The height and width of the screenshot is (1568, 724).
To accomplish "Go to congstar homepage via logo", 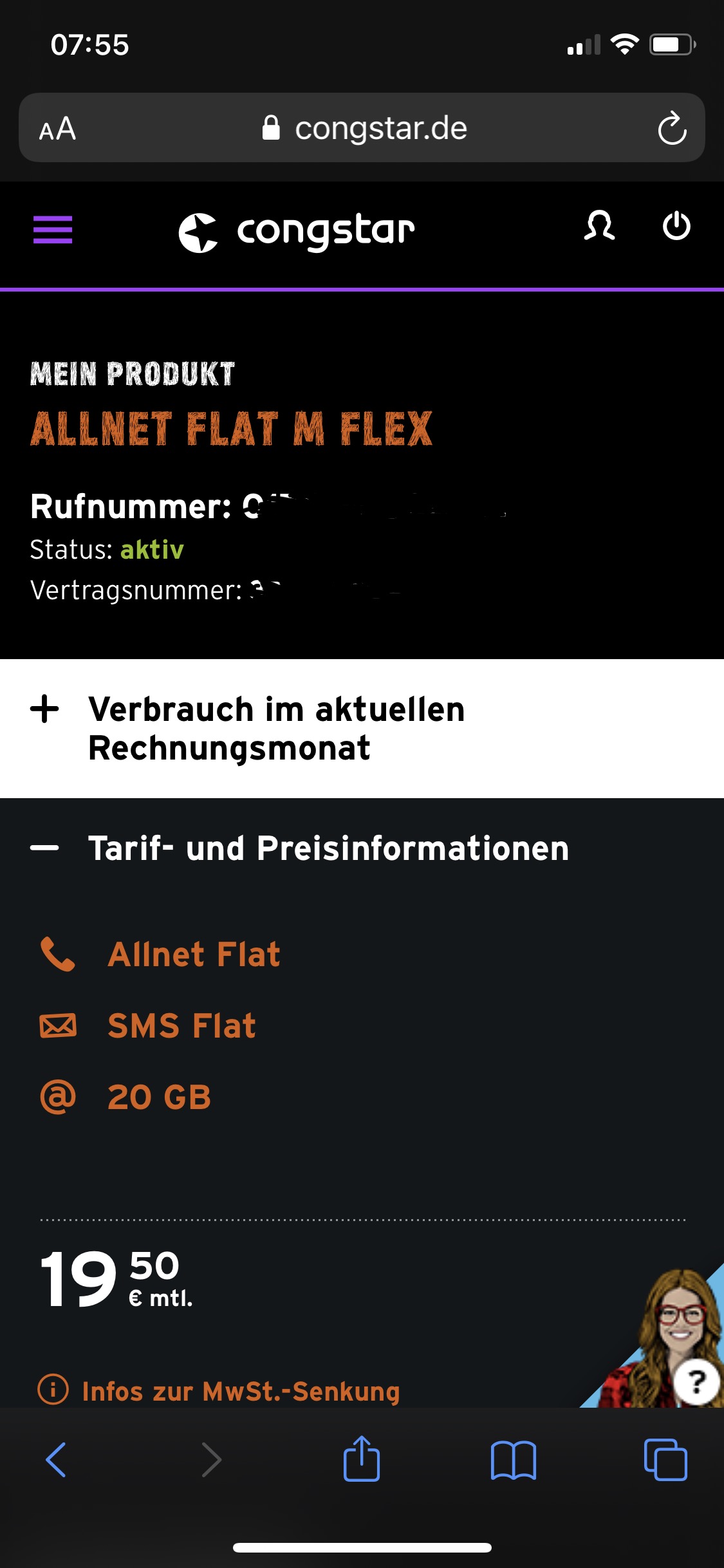I will (x=297, y=232).
